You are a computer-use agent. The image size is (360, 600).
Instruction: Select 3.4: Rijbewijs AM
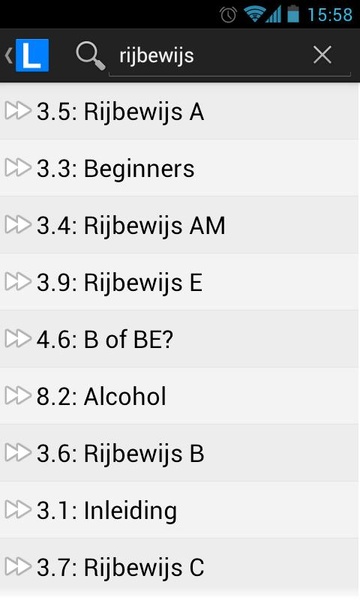pos(179,225)
